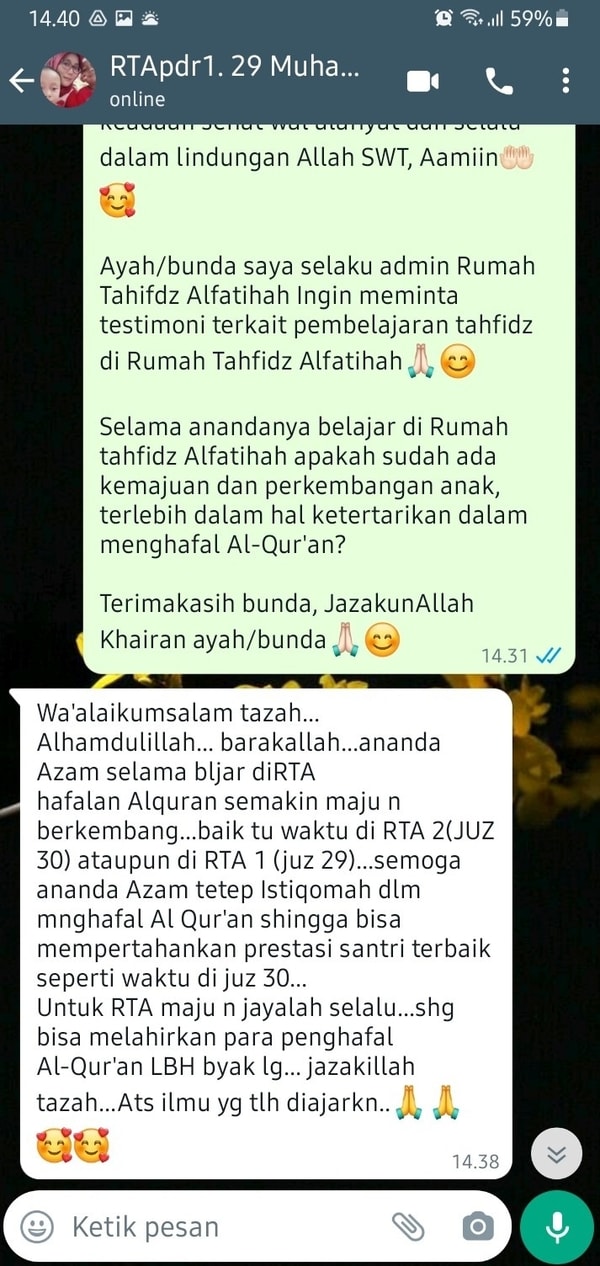This screenshot has width=600, height=1266.
Task: Jump to the latest message
Action: click(556, 1154)
